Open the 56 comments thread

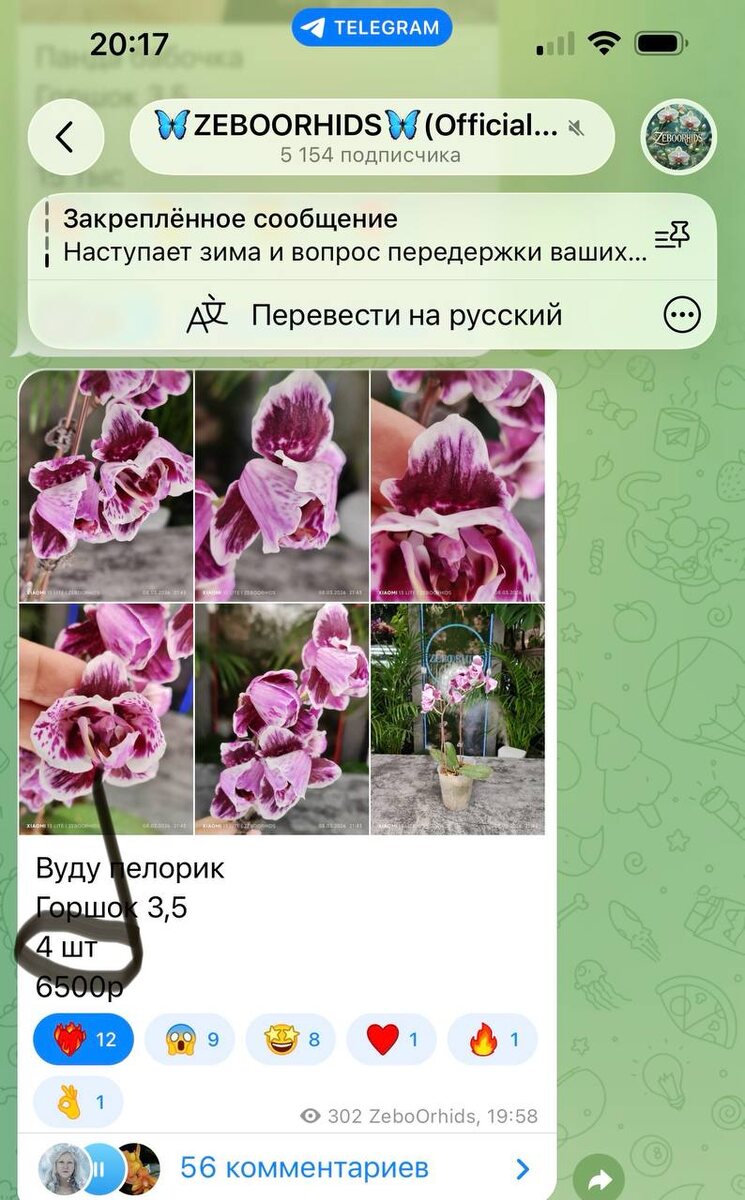click(304, 1167)
